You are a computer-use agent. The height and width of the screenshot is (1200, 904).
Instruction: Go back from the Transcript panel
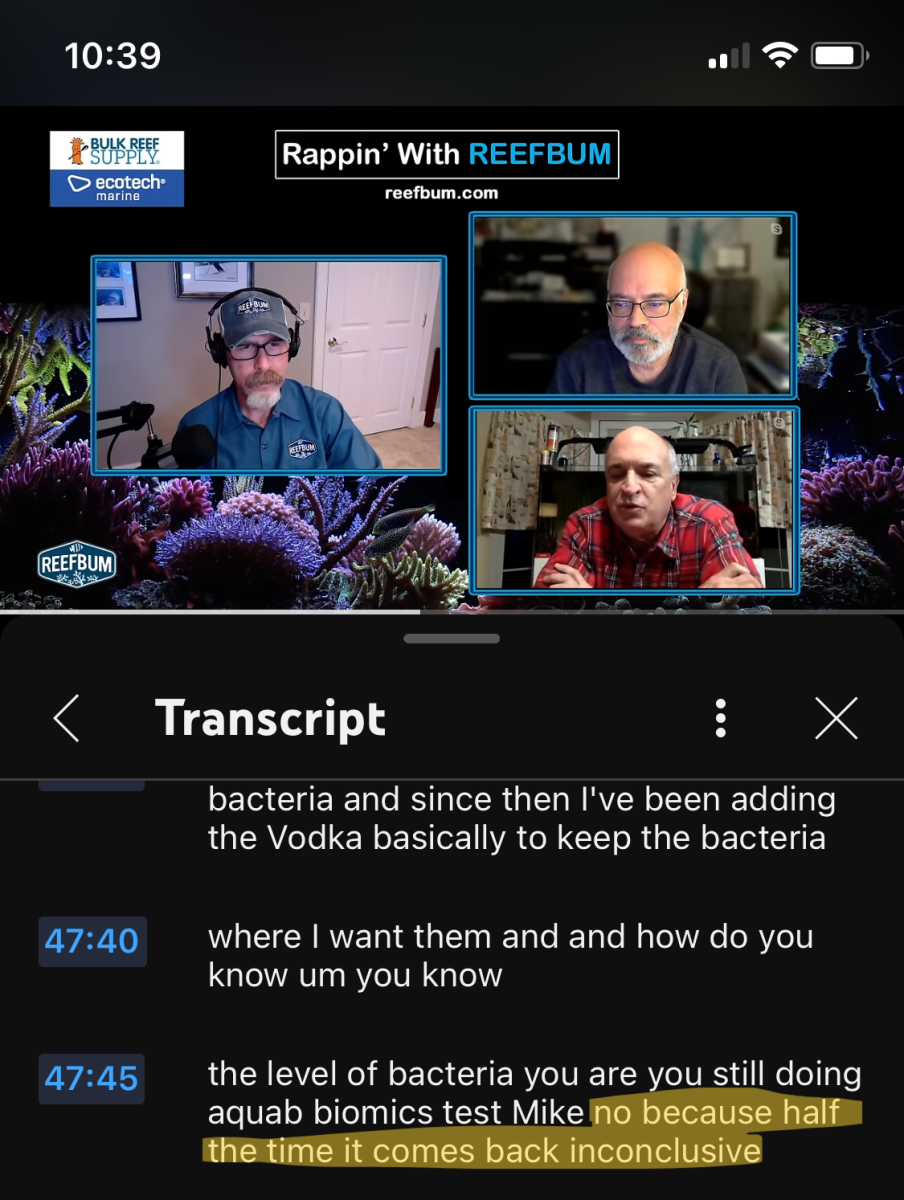(66, 718)
